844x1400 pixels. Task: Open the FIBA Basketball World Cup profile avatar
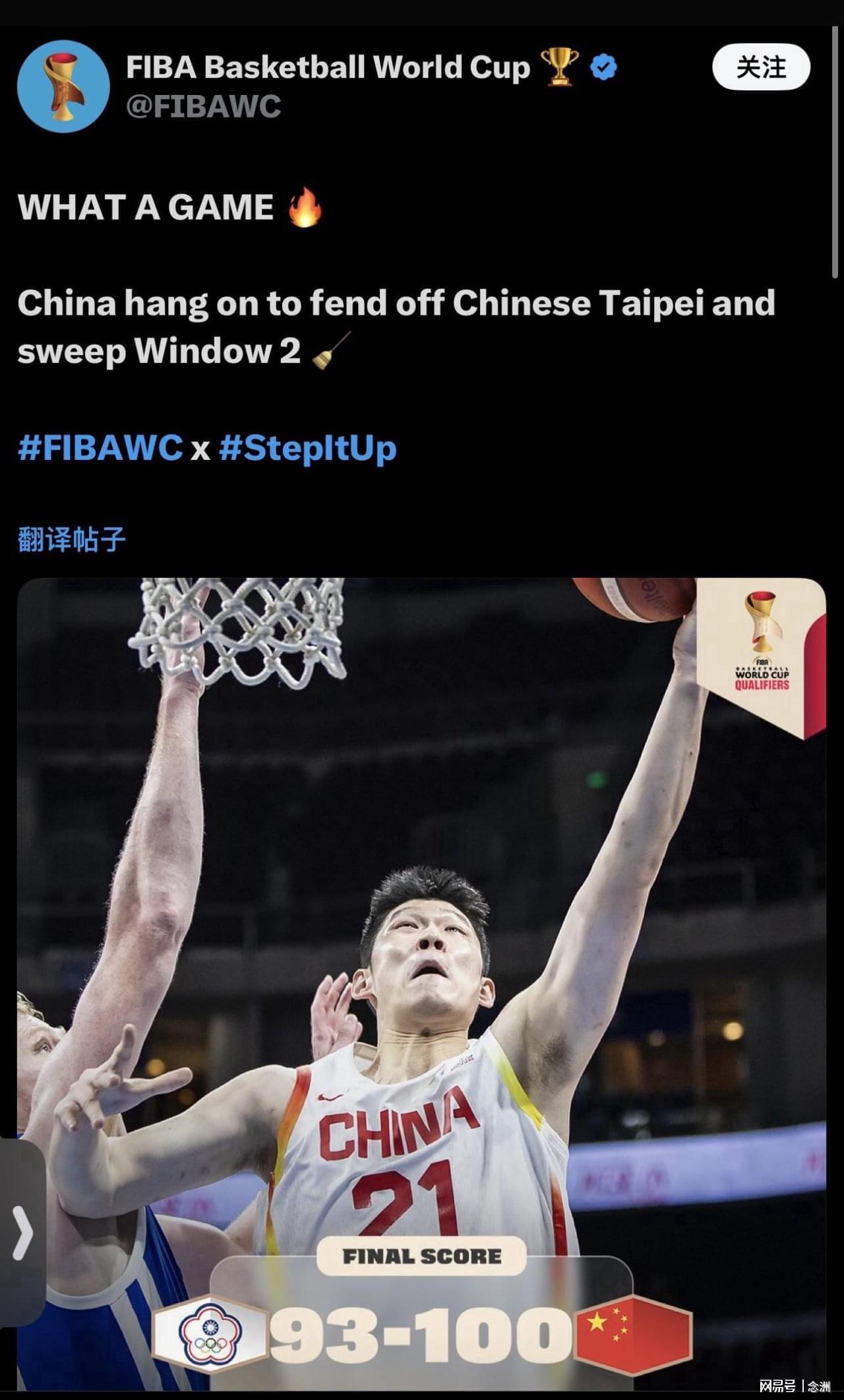(x=63, y=86)
